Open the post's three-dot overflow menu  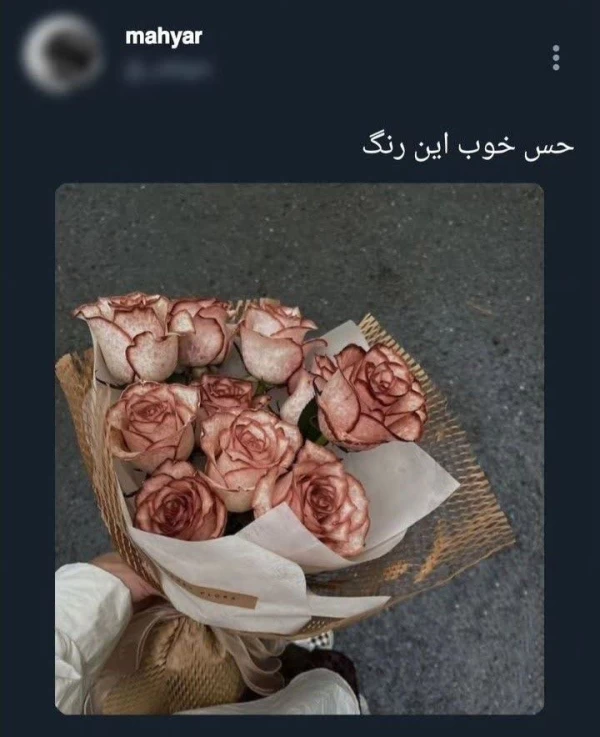(556, 58)
